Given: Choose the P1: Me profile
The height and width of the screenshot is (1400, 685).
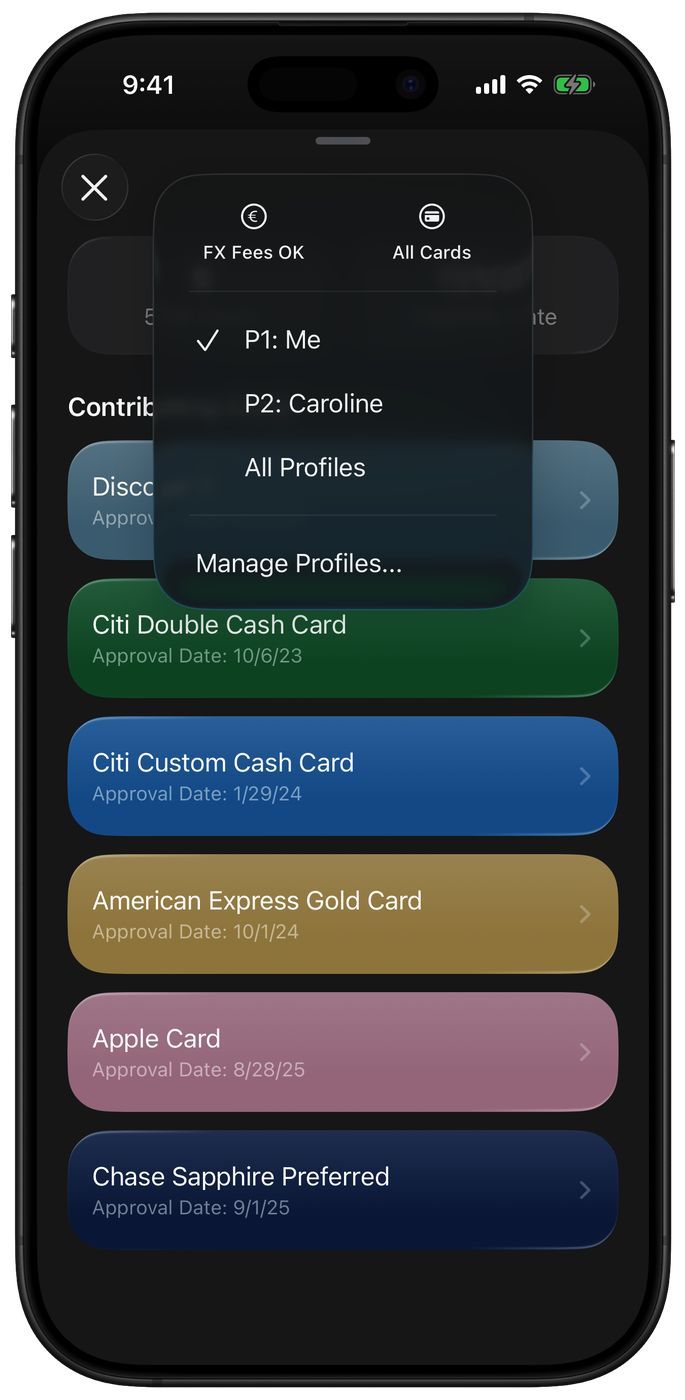Looking at the screenshot, I should [x=283, y=340].
